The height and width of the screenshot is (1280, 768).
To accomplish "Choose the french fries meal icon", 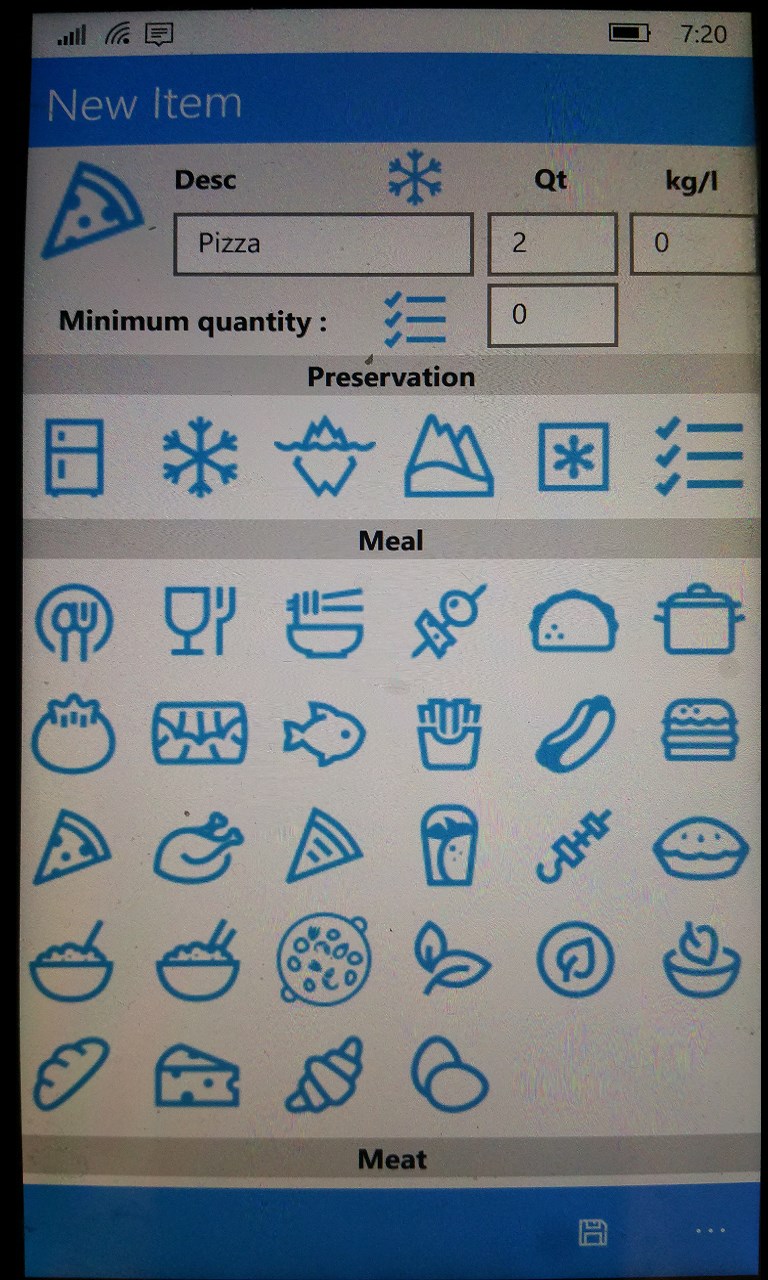I will [448, 735].
